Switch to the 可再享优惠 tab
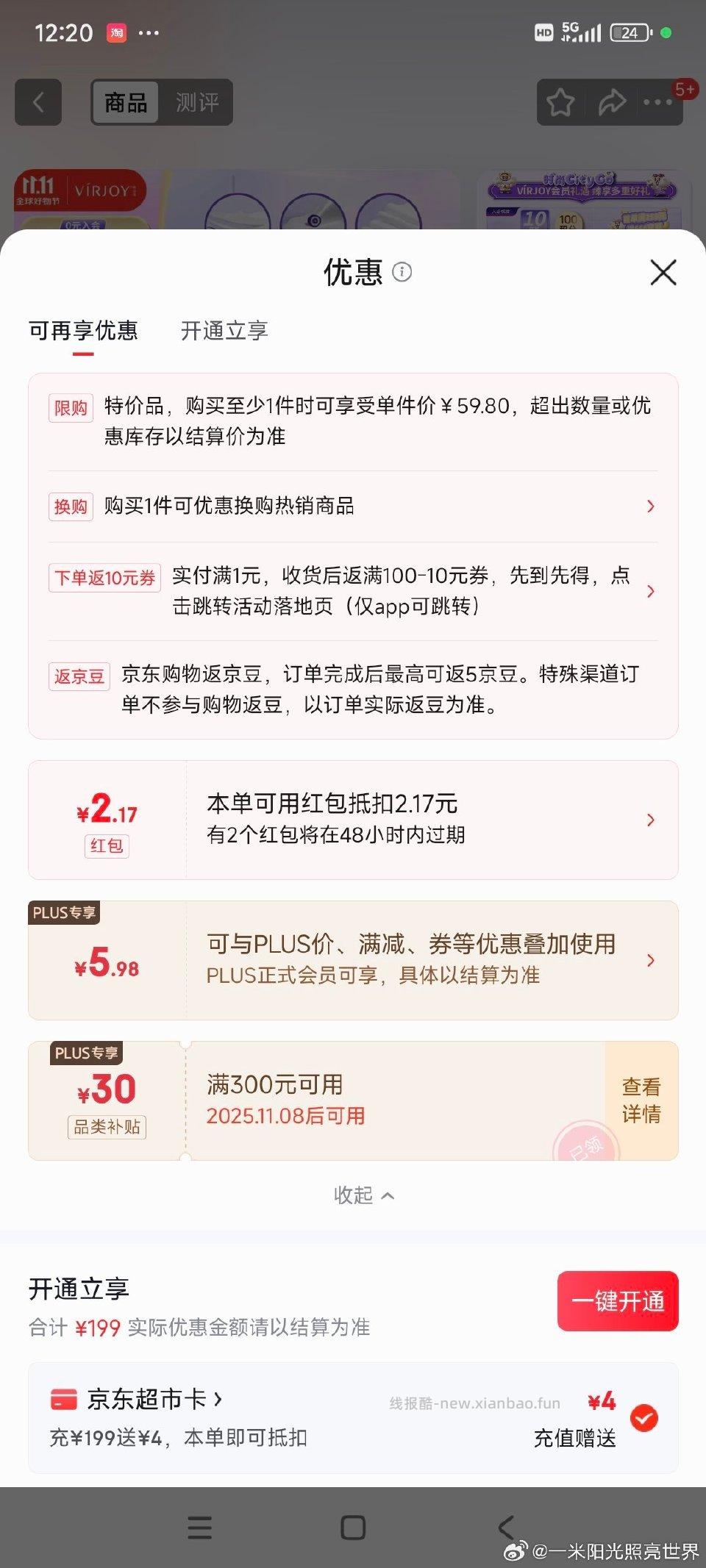This screenshot has width=706, height=1568. (x=83, y=332)
